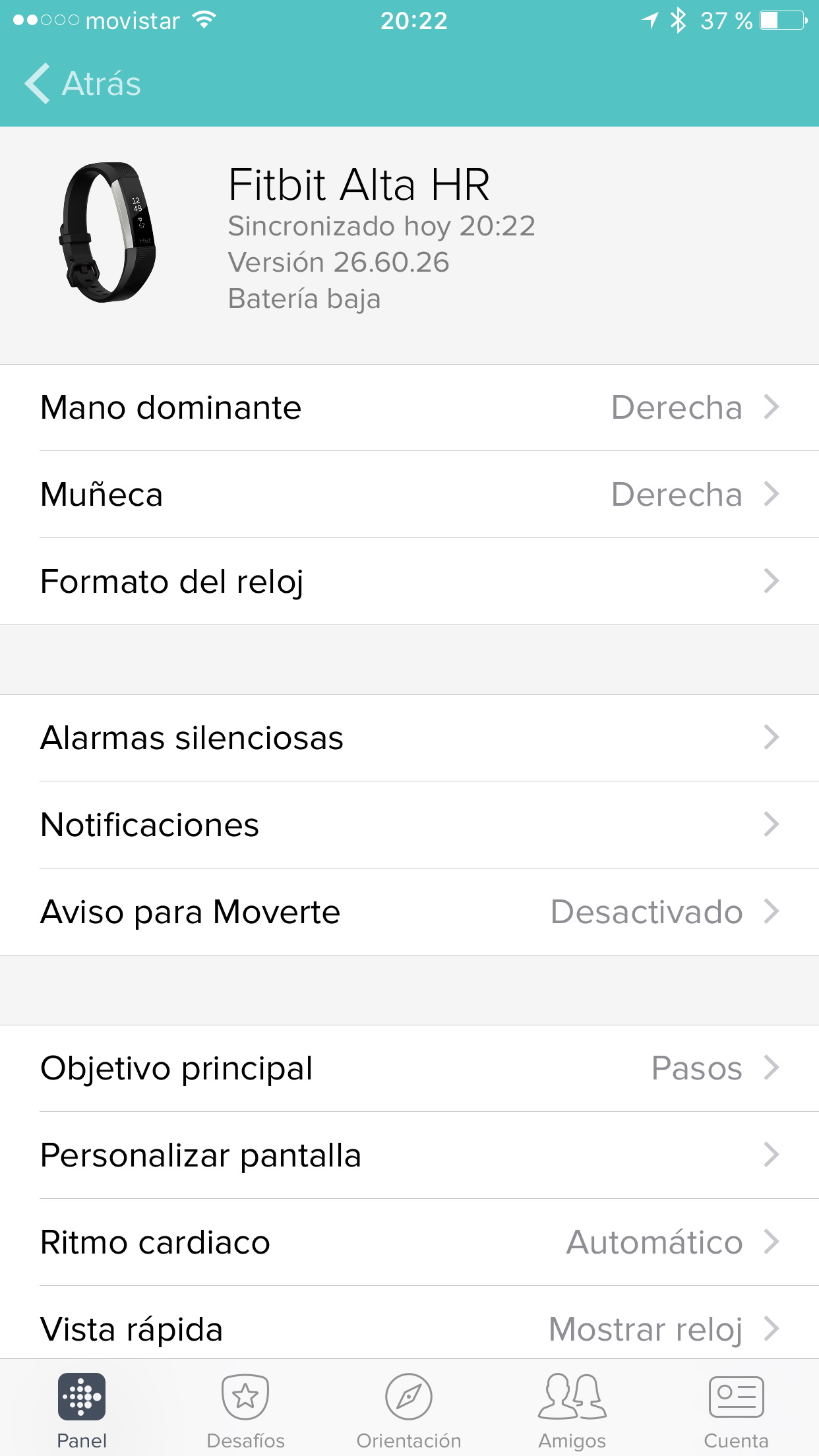Open Alarmas silenciosas
The image size is (819, 1456).
(409, 738)
